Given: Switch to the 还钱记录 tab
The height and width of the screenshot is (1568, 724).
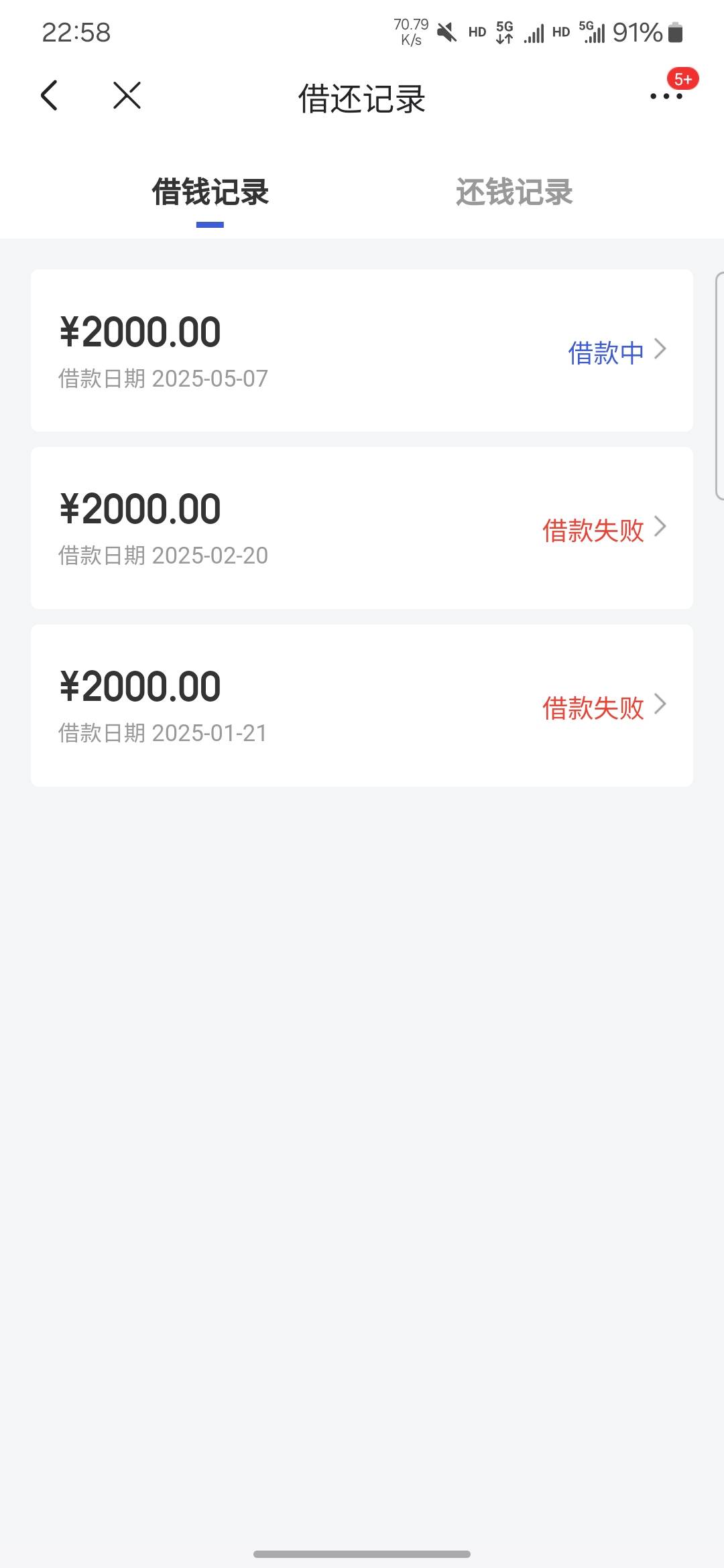Looking at the screenshot, I should pyautogui.click(x=514, y=192).
